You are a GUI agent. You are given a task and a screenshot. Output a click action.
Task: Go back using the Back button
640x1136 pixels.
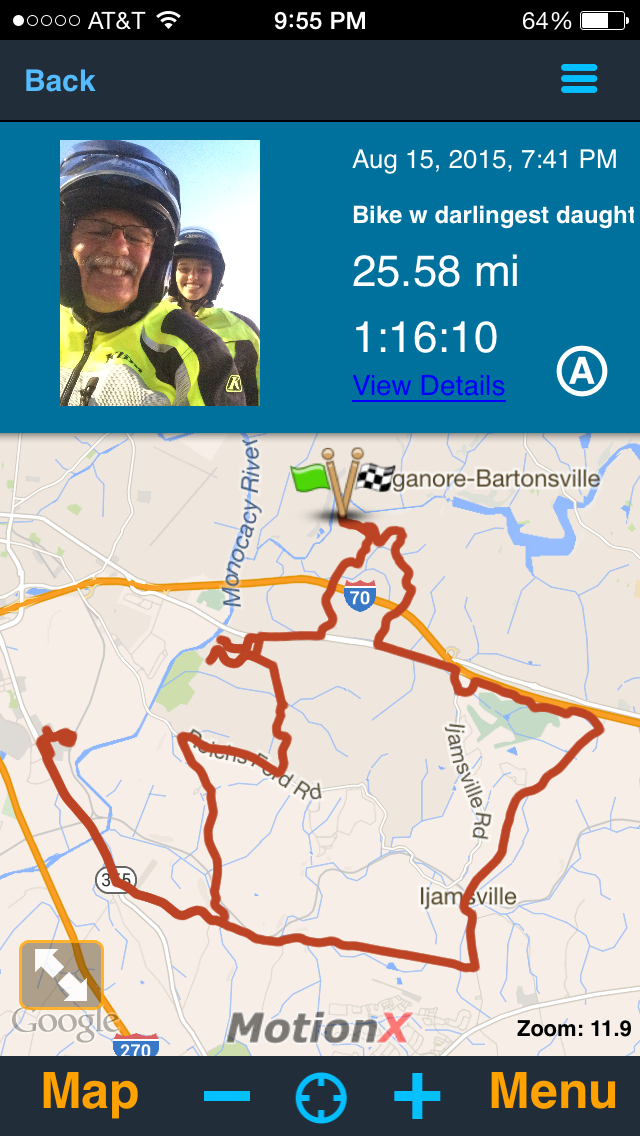[x=60, y=81]
